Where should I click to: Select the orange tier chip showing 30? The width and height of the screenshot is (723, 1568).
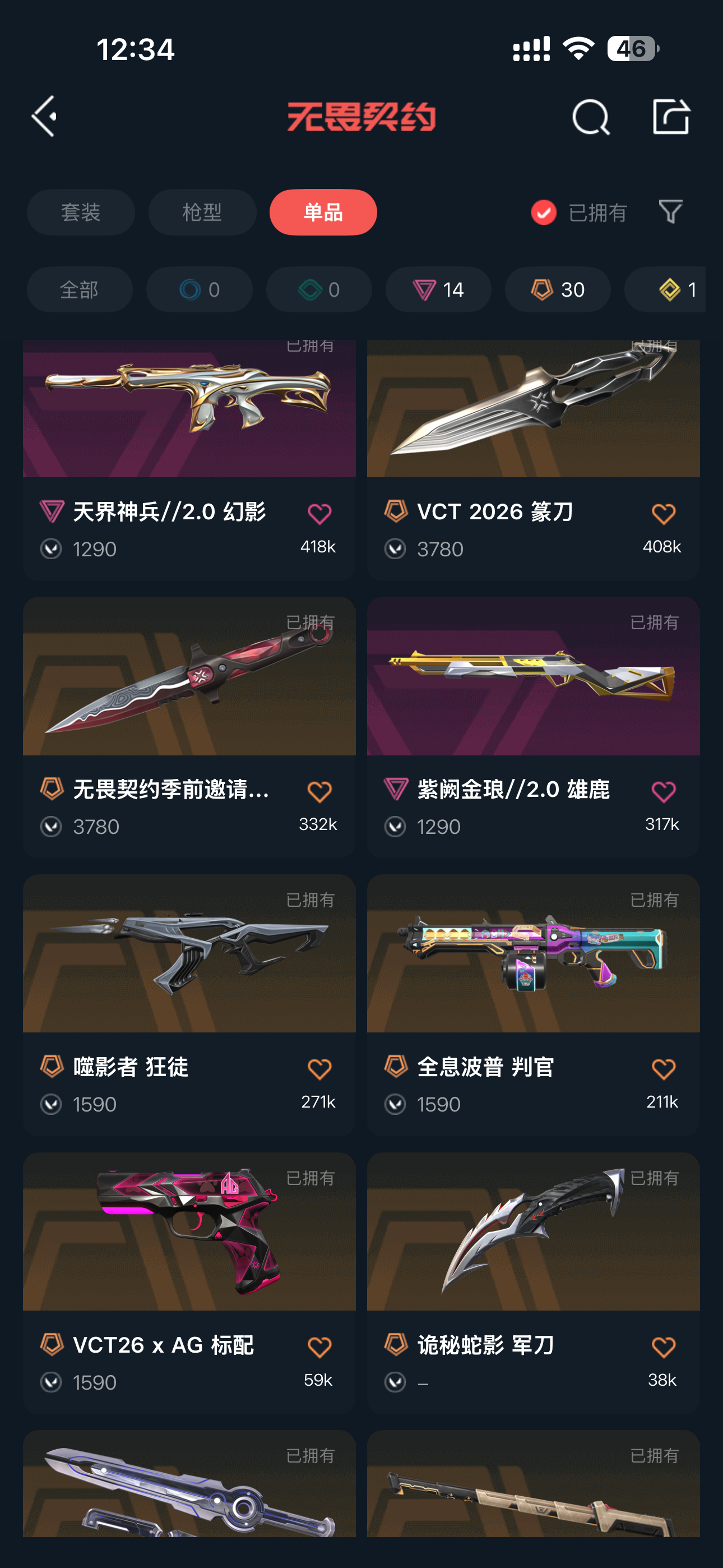pos(558,290)
